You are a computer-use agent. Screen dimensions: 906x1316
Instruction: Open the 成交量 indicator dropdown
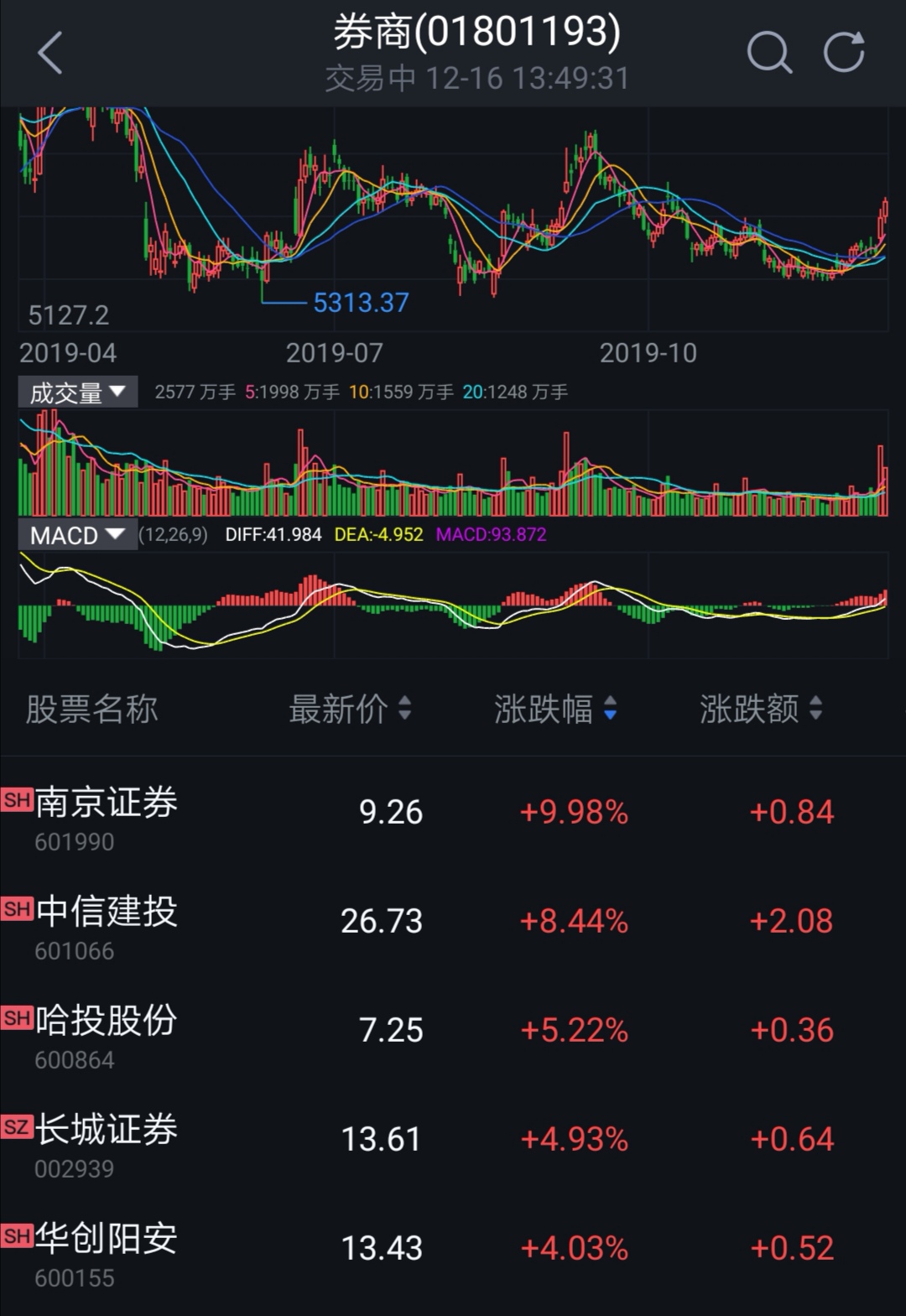(x=78, y=391)
